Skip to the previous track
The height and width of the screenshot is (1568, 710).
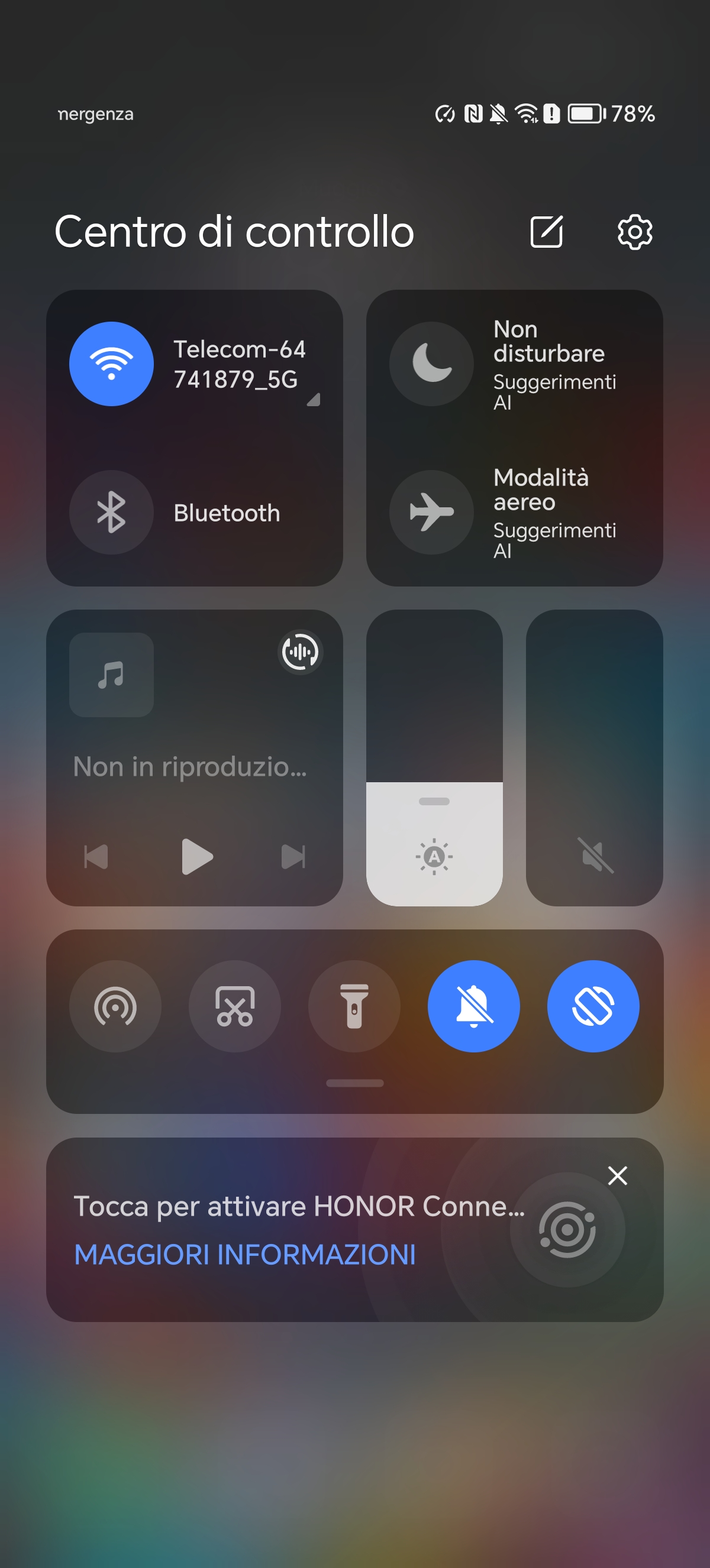pyautogui.click(x=96, y=857)
